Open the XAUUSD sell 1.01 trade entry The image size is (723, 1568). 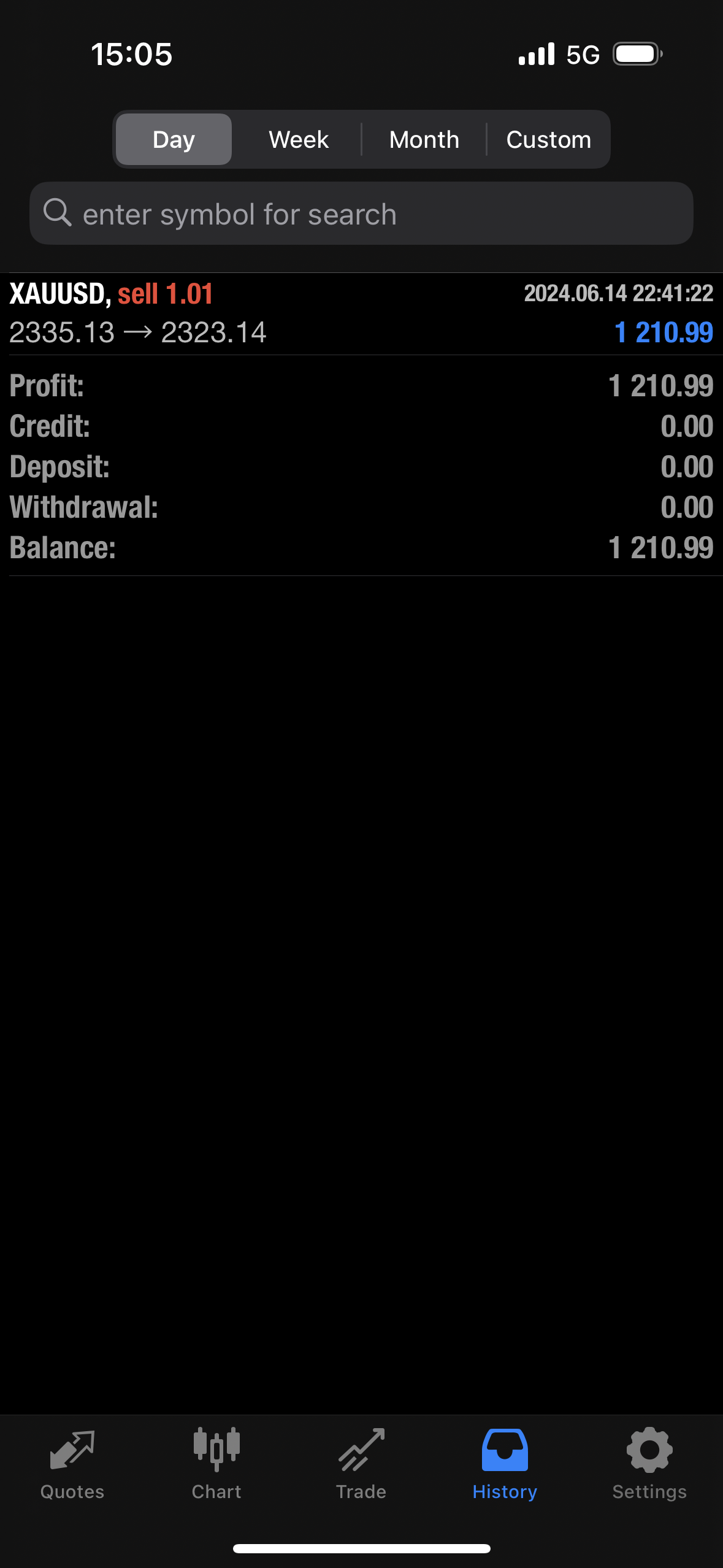(x=361, y=313)
